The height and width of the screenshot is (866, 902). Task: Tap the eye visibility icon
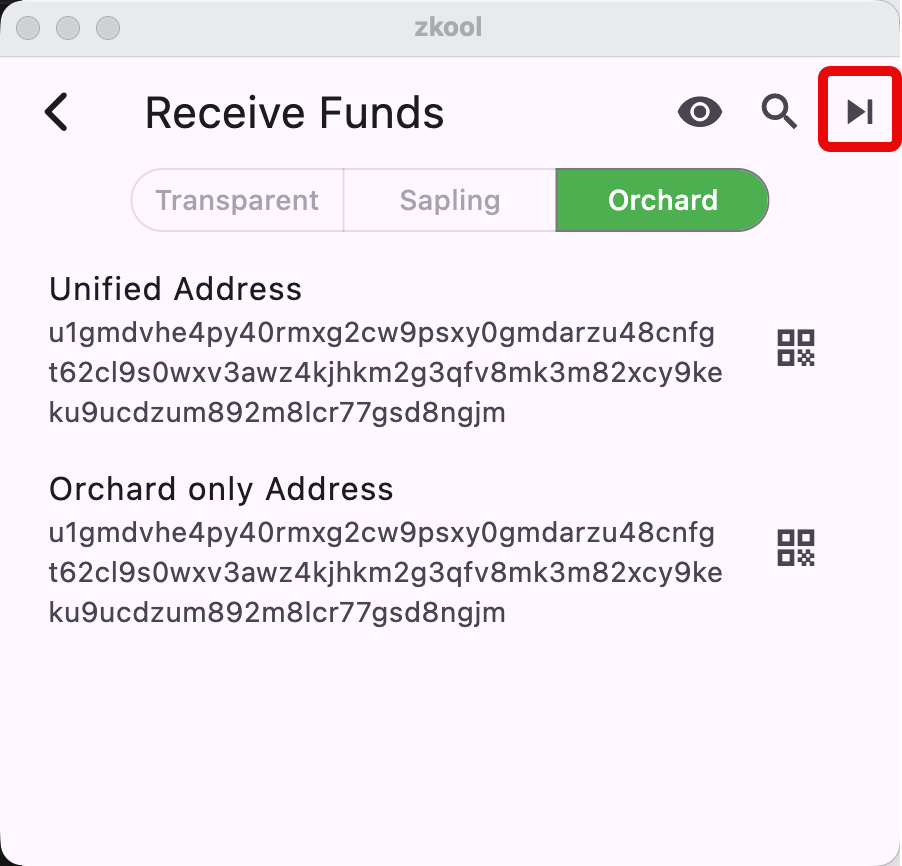(x=700, y=112)
